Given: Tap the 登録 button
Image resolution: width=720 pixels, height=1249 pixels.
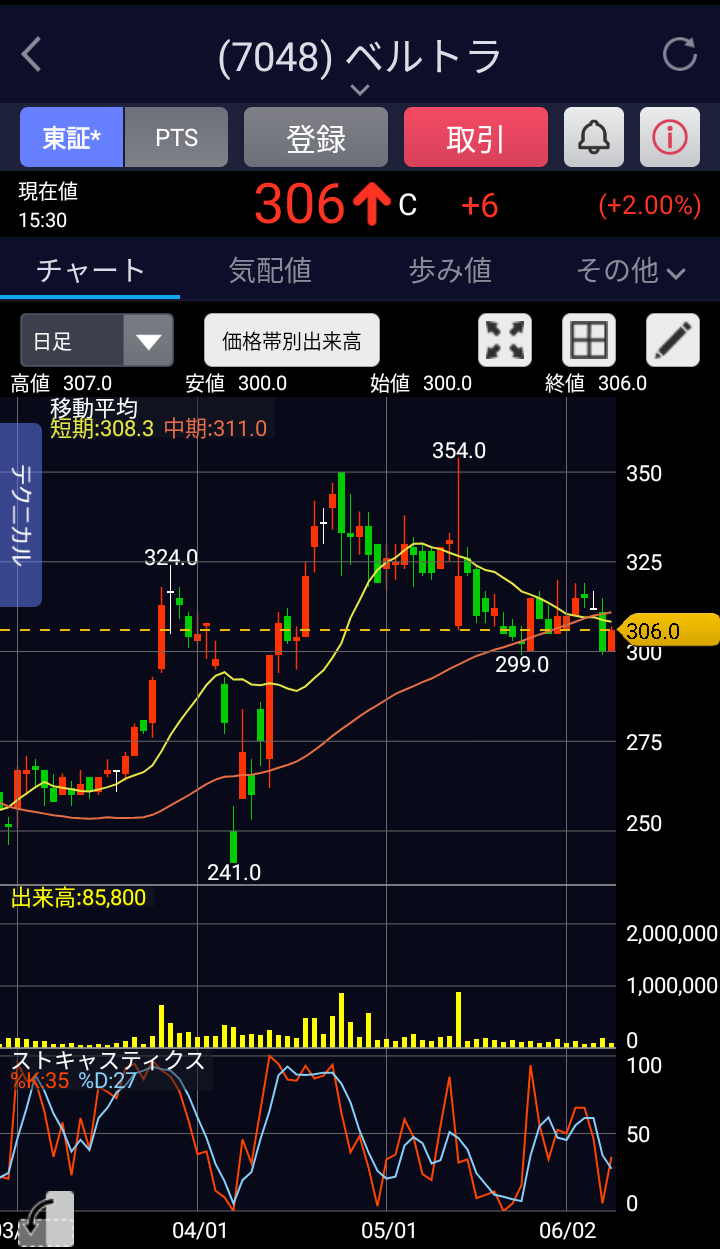Looking at the screenshot, I should (x=316, y=137).
